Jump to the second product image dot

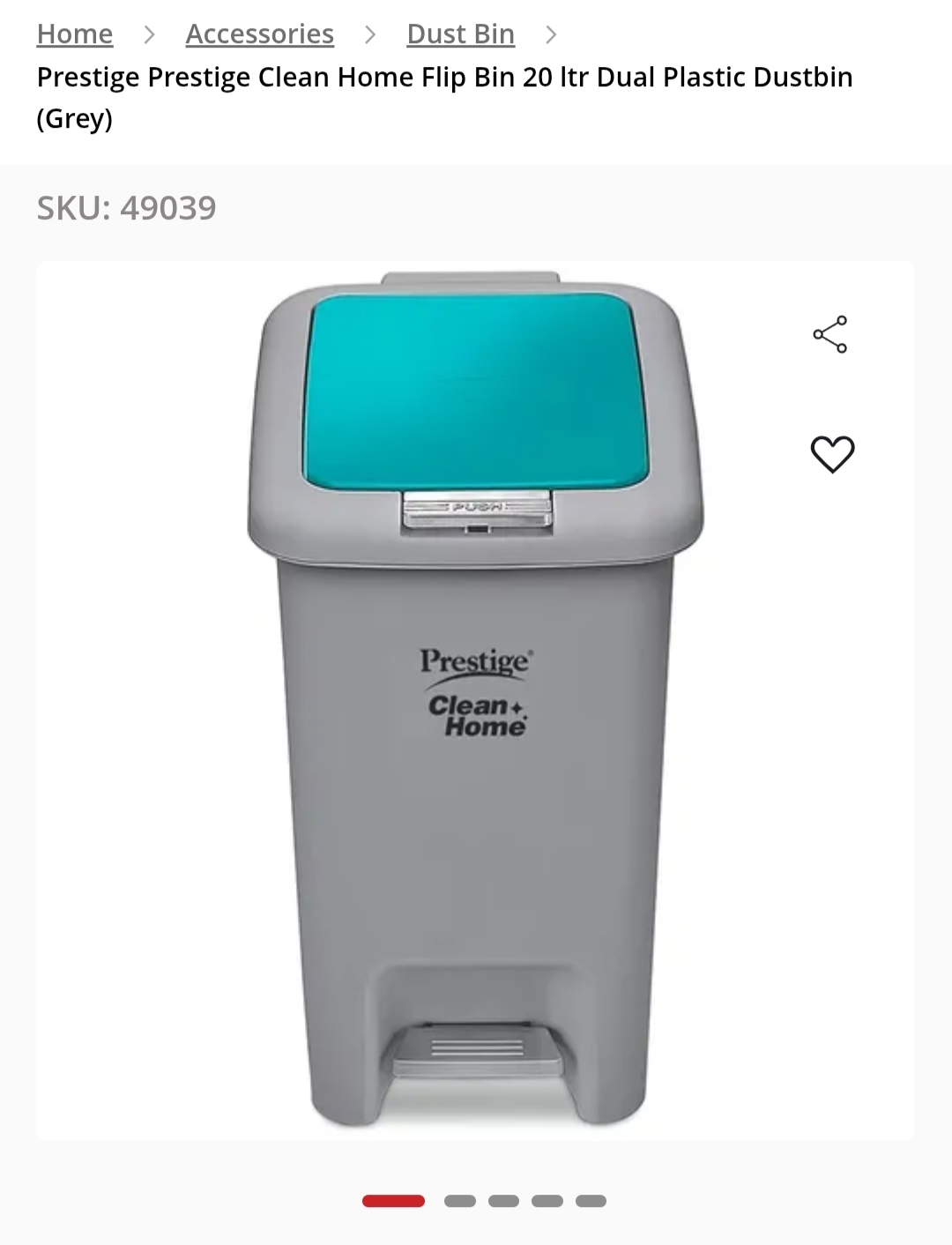[x=460, y=1201]
